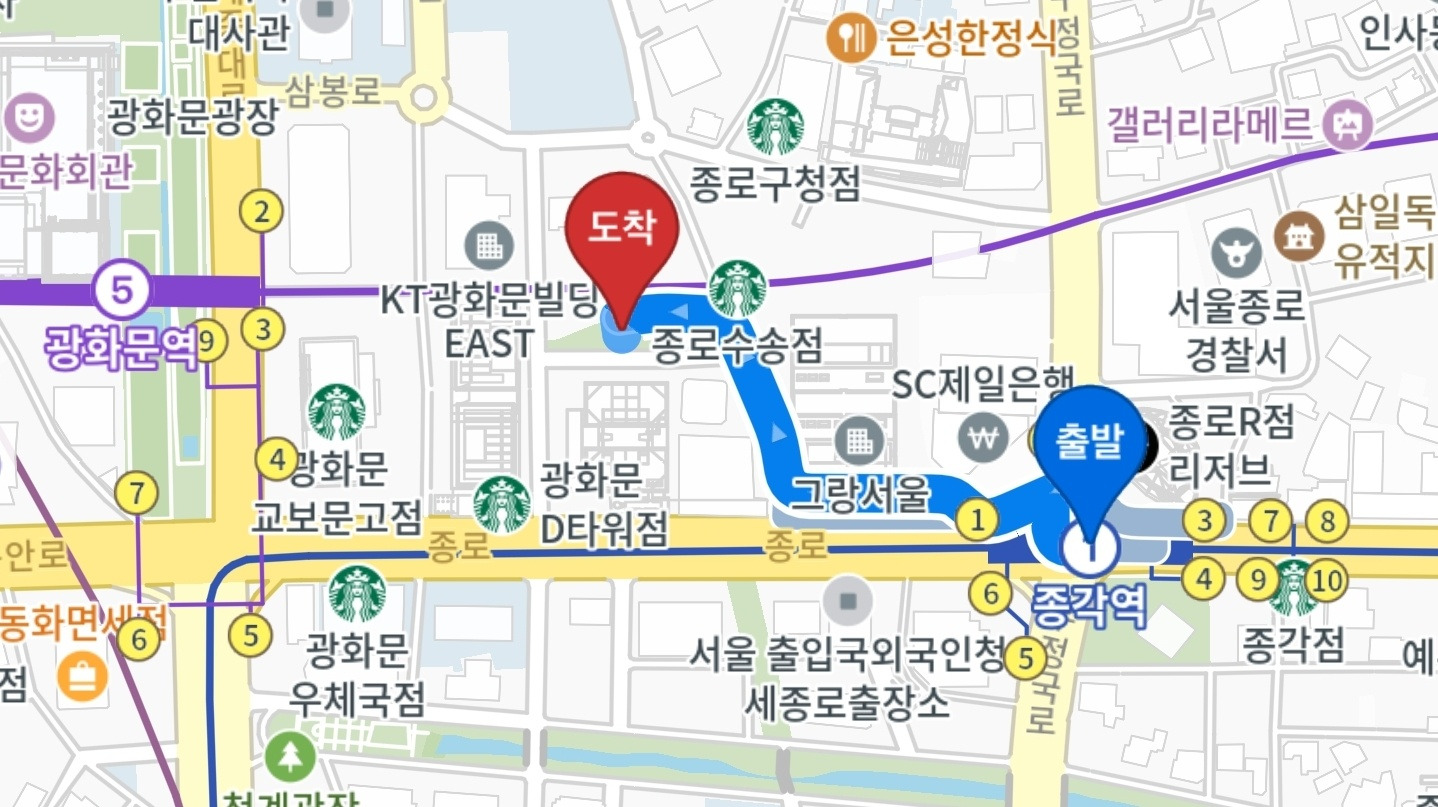Select the SC제일은행 bank marker

click(x=982, y=438)
